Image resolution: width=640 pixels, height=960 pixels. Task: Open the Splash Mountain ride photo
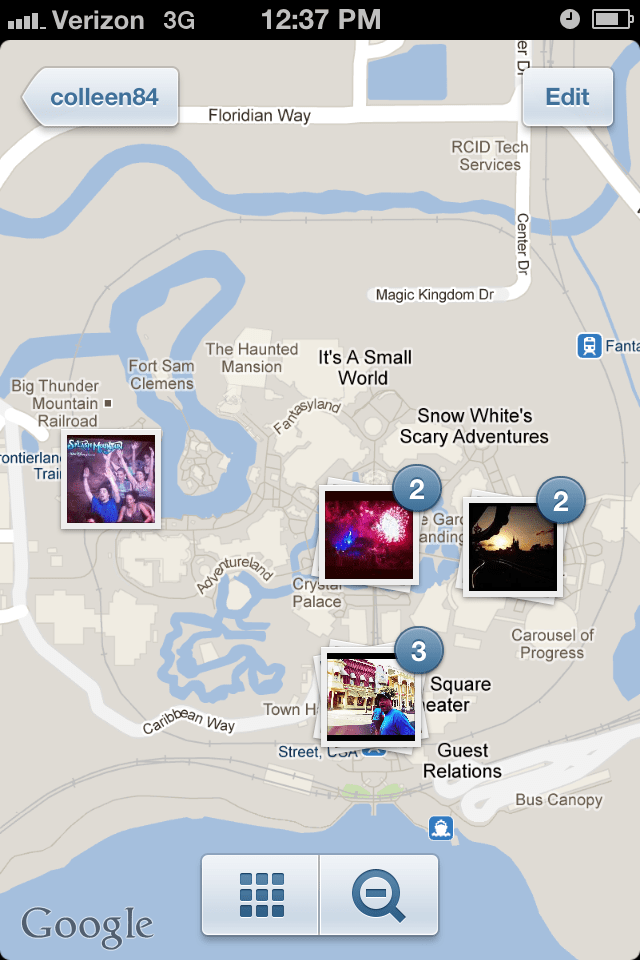click(111, 480)
